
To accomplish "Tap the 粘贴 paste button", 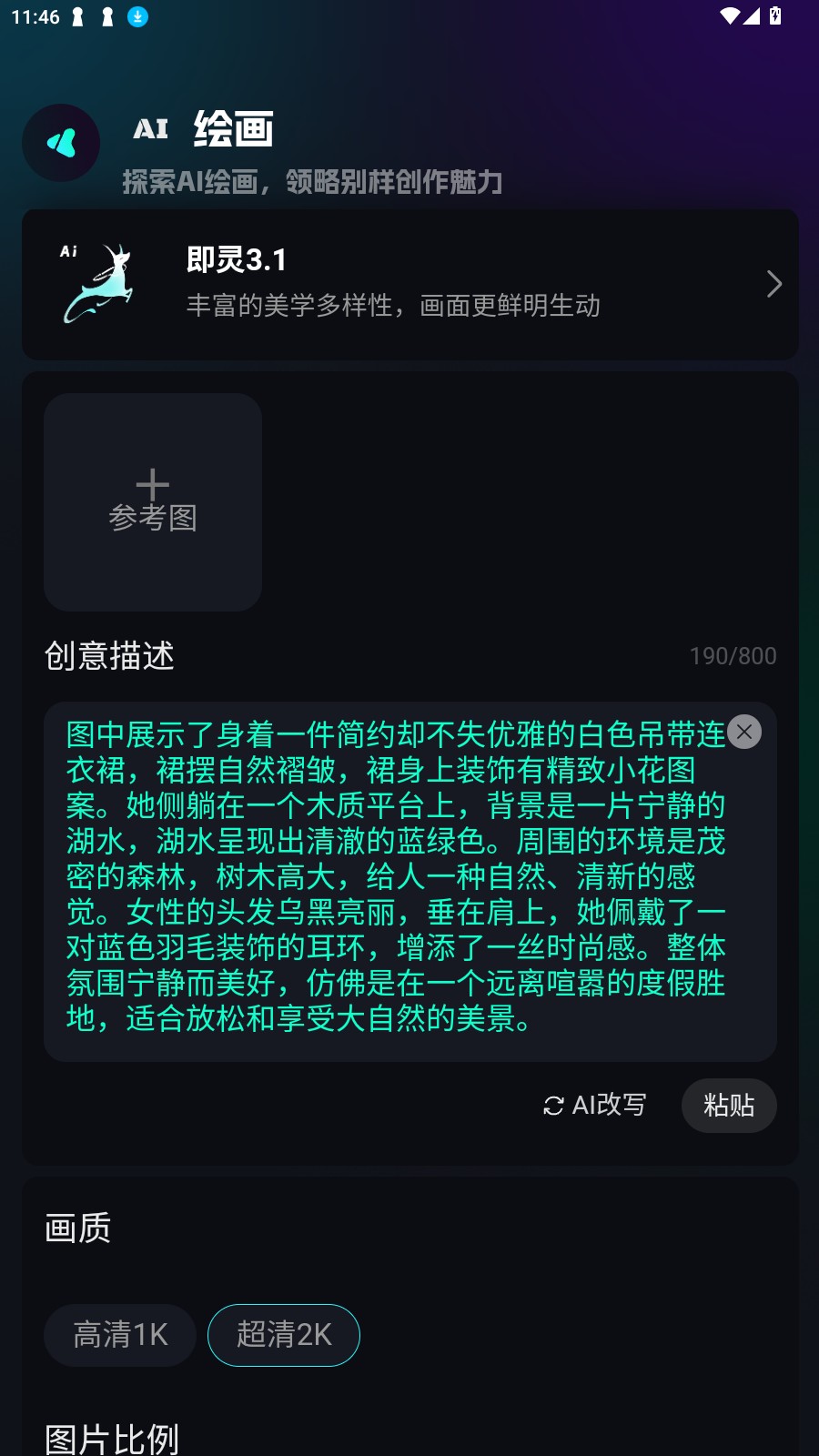I will tap(729, 1105).
